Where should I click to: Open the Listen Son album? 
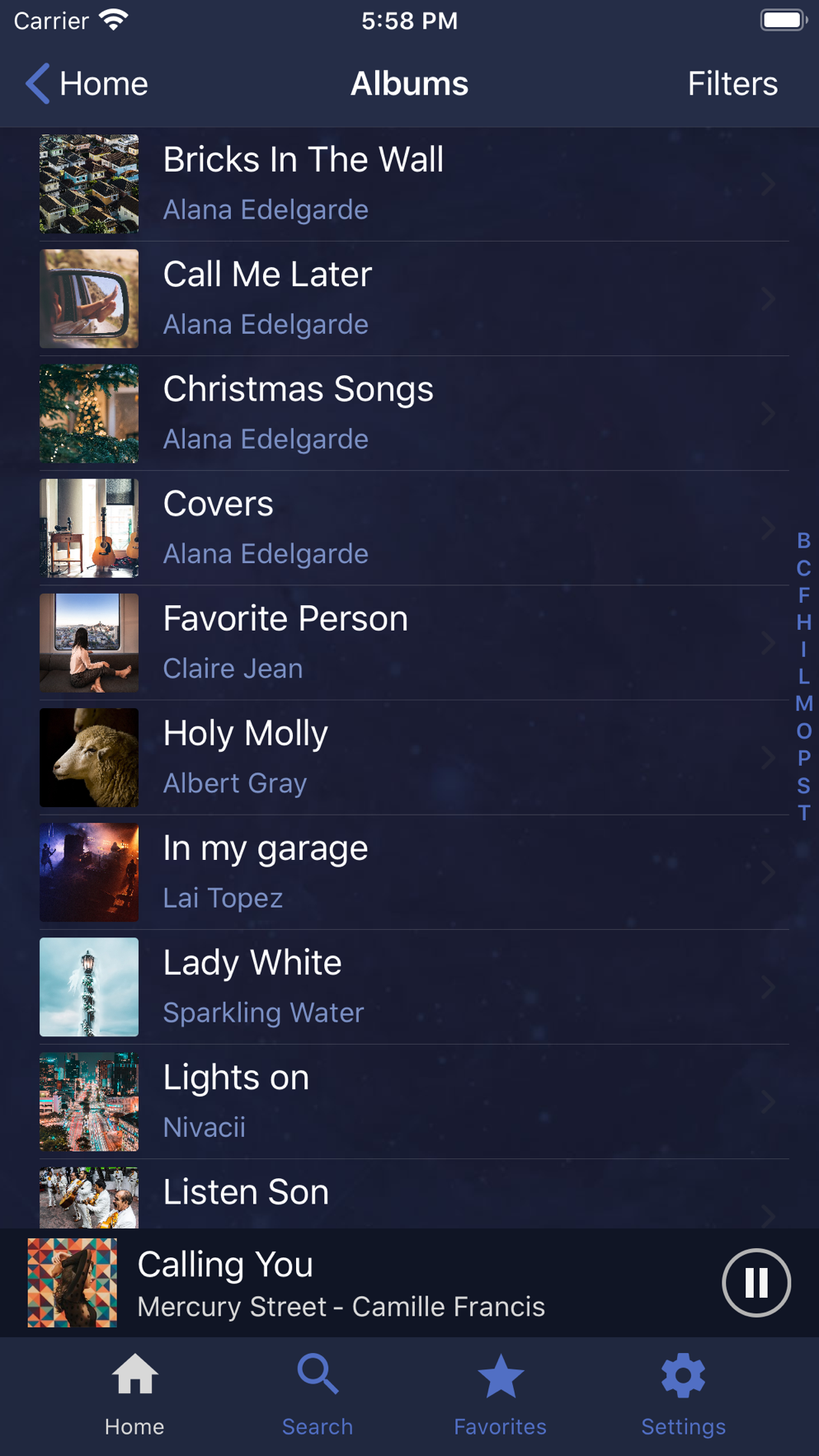pyautogui.click(x=412, y=1195)
